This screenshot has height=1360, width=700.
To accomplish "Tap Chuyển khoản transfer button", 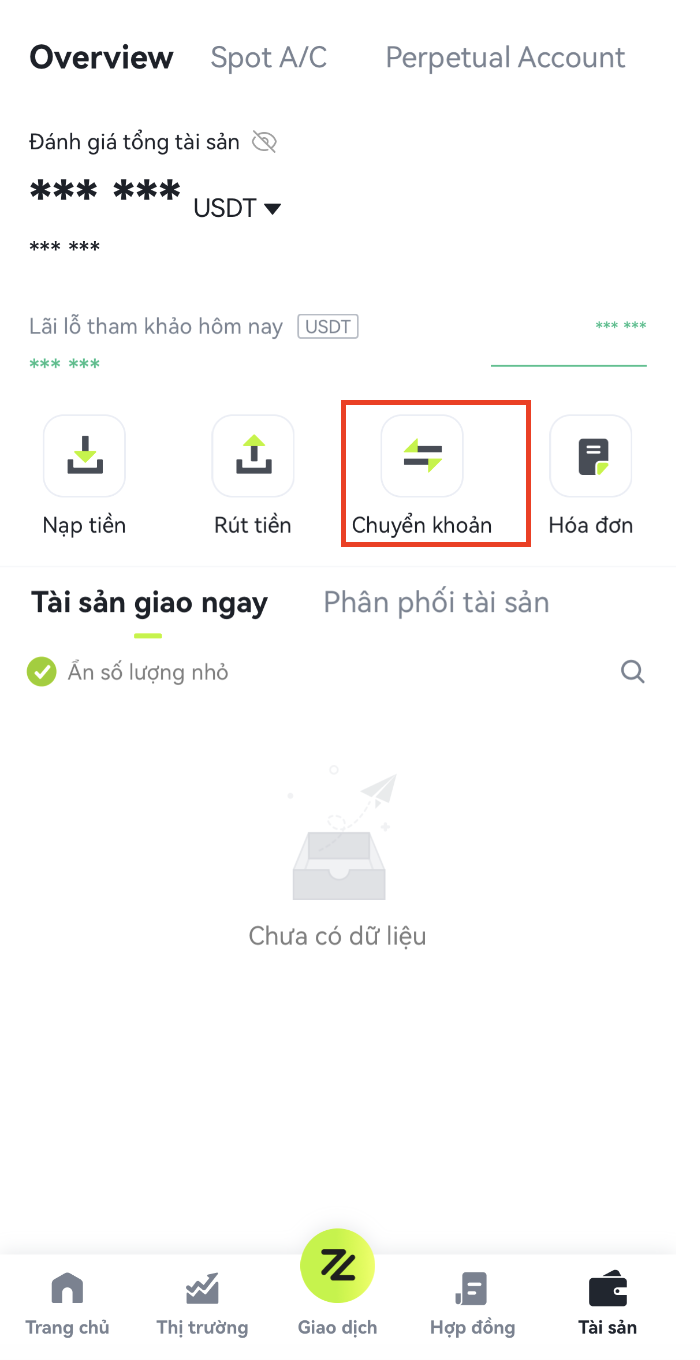I will tap(422, 457).
